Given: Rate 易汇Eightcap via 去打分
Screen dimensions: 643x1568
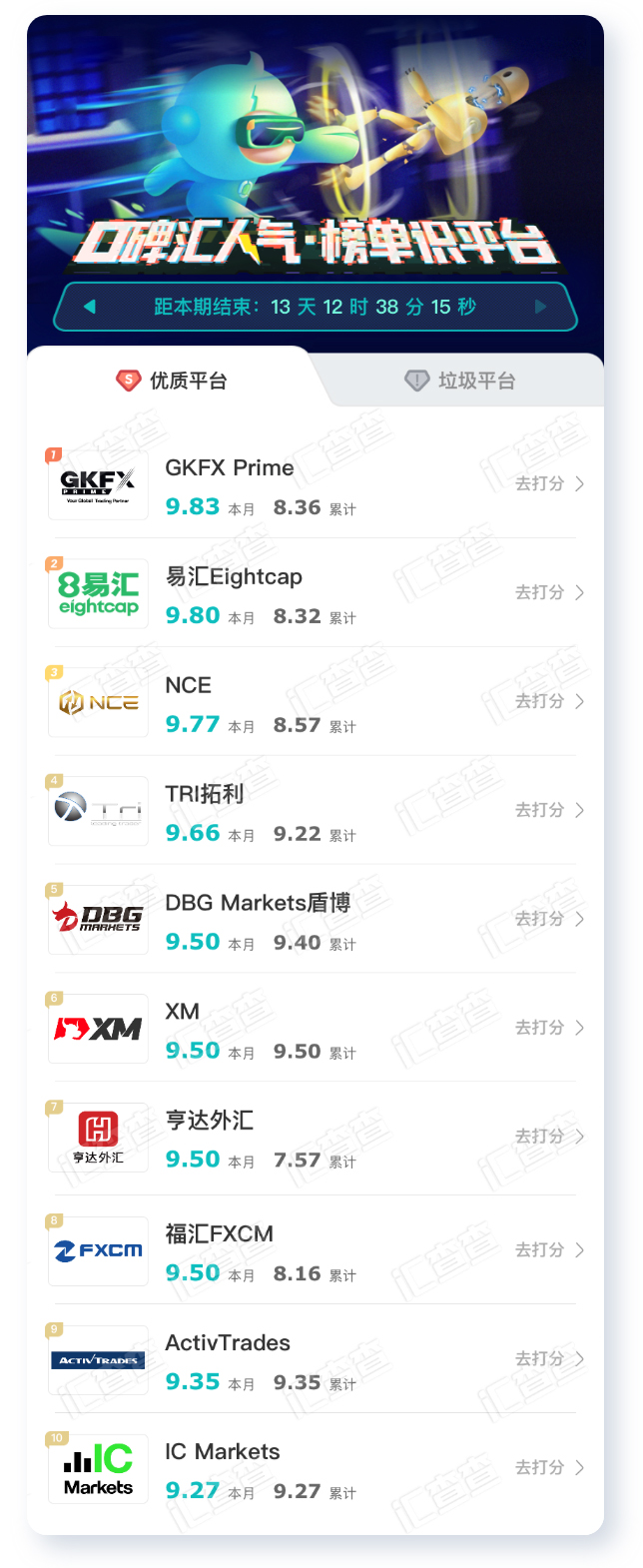Looking at the screenshot, I should coord(549,592).
